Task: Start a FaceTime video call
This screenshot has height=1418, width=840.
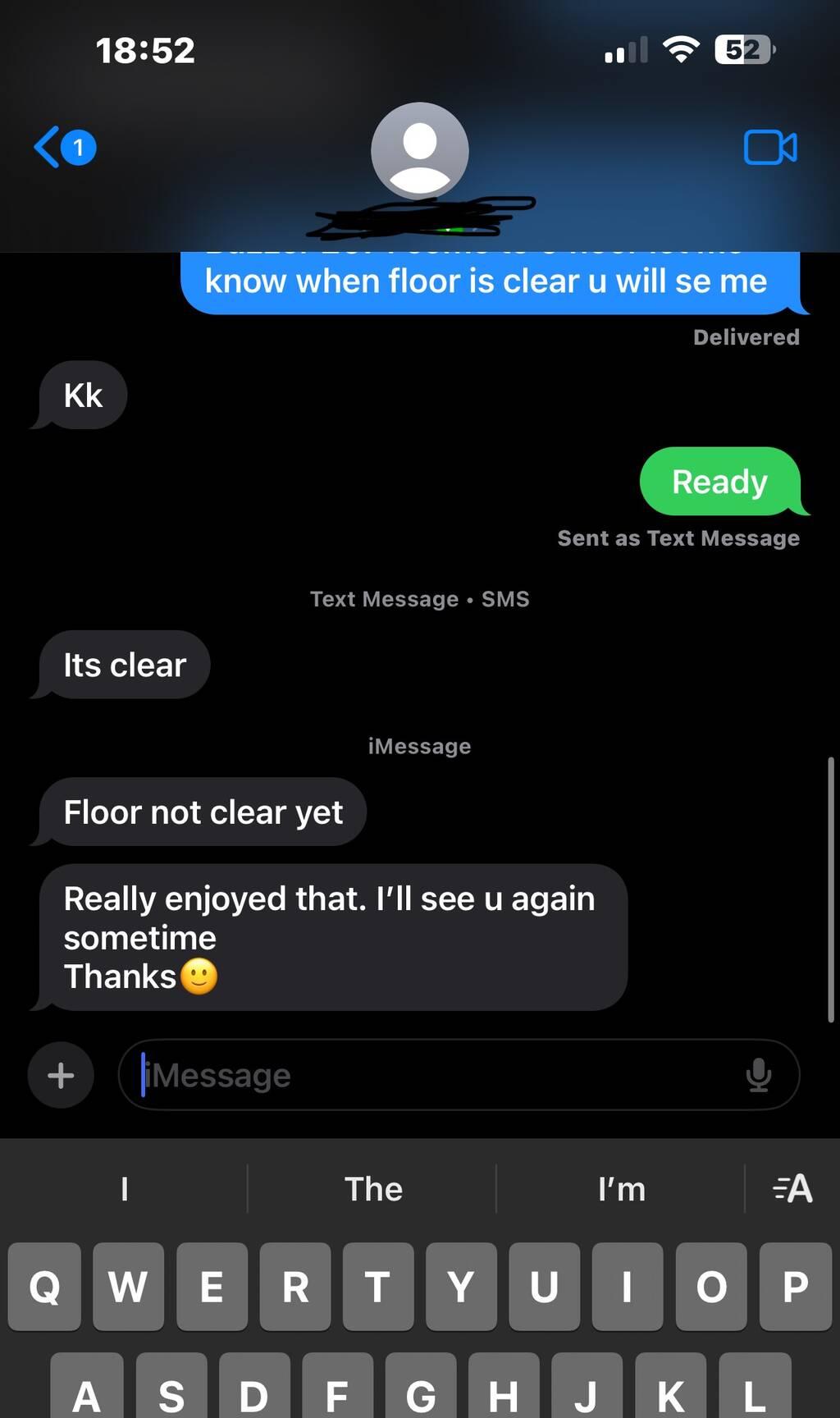Action: click(x=769, y=148)
